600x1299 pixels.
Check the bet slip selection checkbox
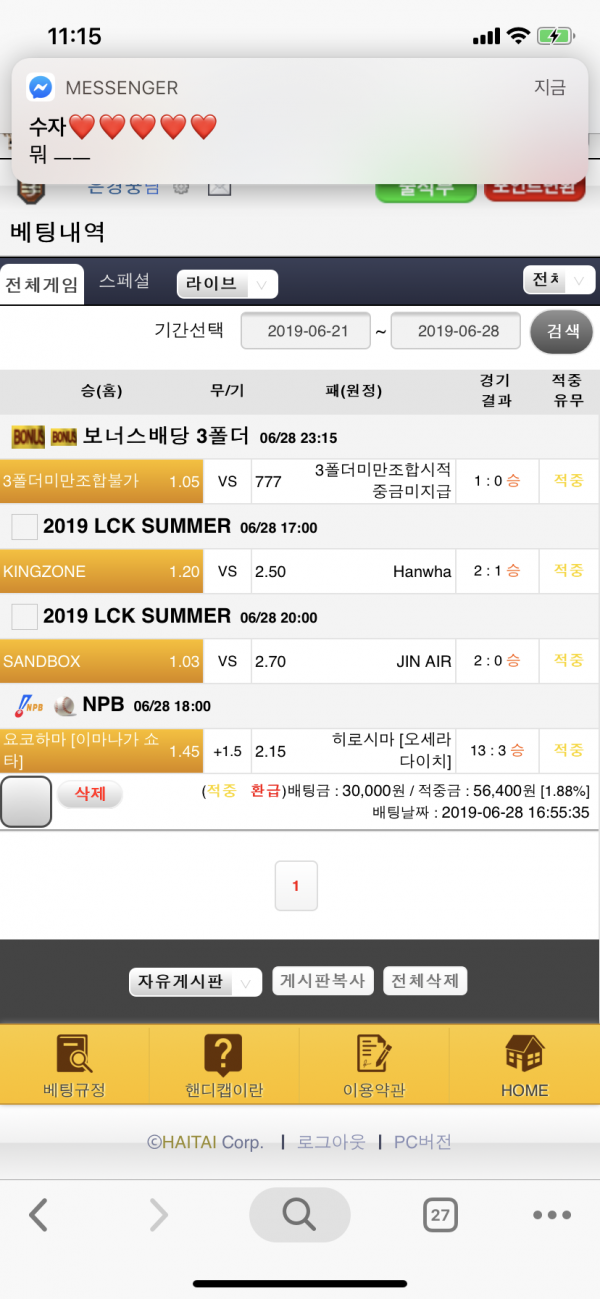[x=26, y=801]
